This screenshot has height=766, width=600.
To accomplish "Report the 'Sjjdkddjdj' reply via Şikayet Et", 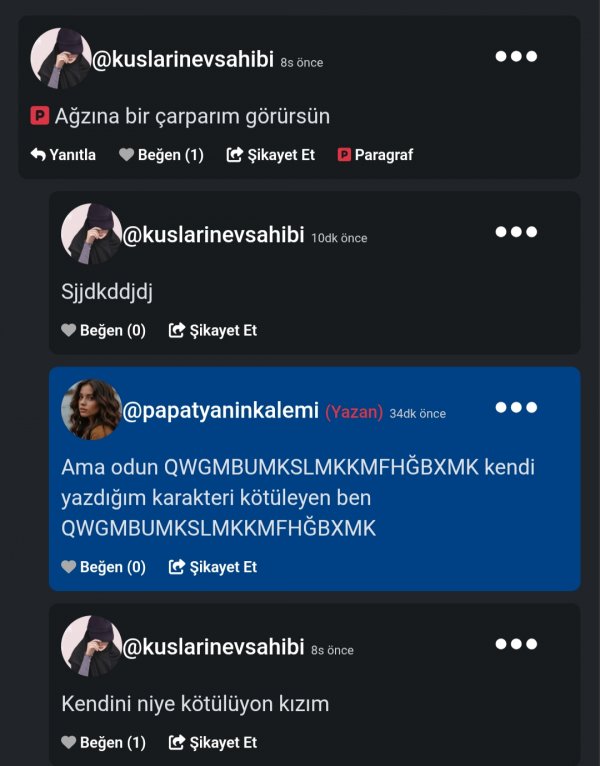I will coord(213,330).
